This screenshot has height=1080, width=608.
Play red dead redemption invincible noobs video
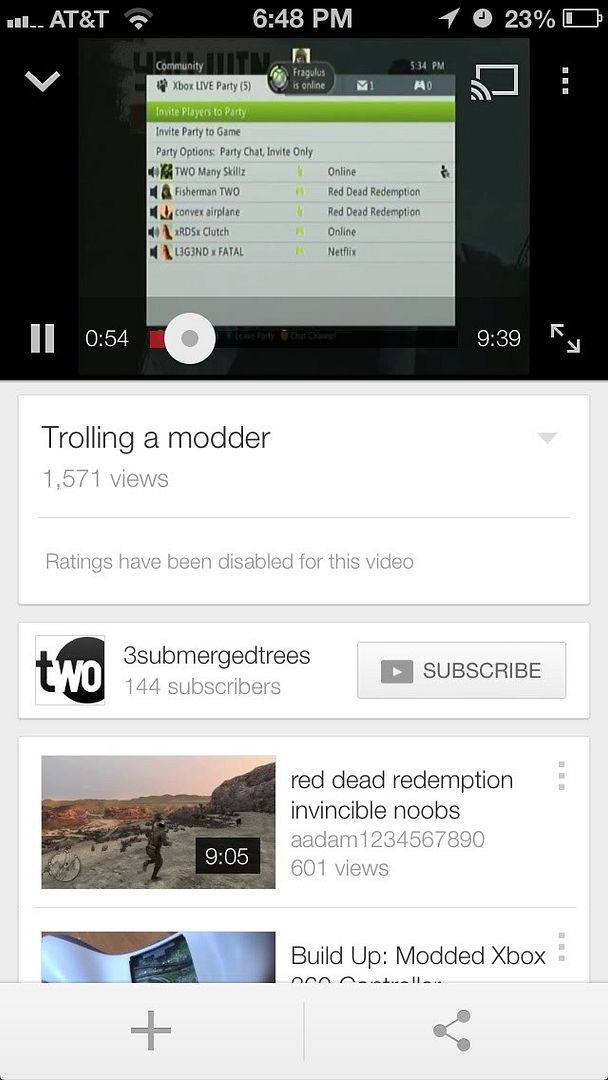pyautogui.click(x=158, y=822)
